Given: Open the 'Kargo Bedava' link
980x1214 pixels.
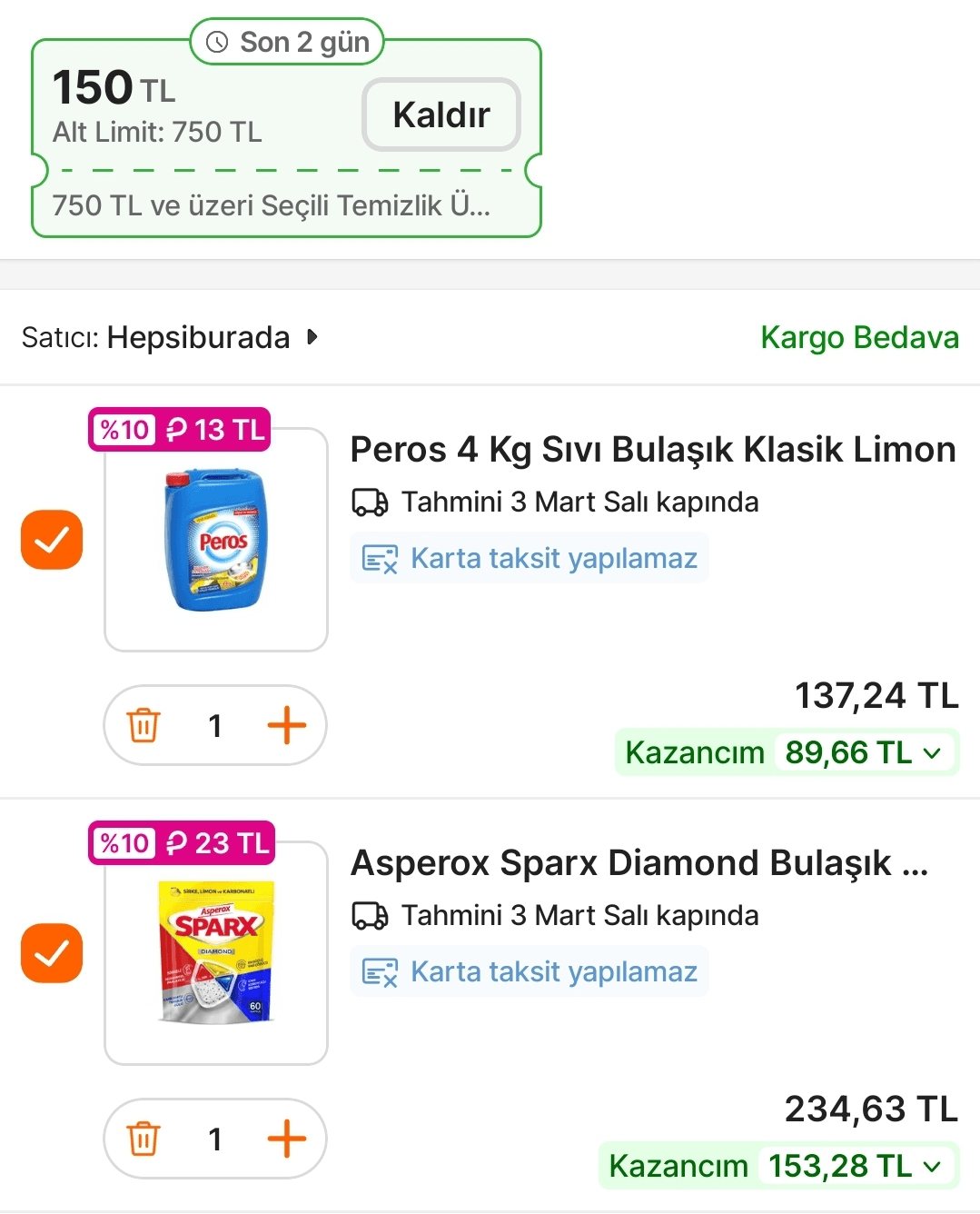Looking at the screenshot, I should coord(859,337).
